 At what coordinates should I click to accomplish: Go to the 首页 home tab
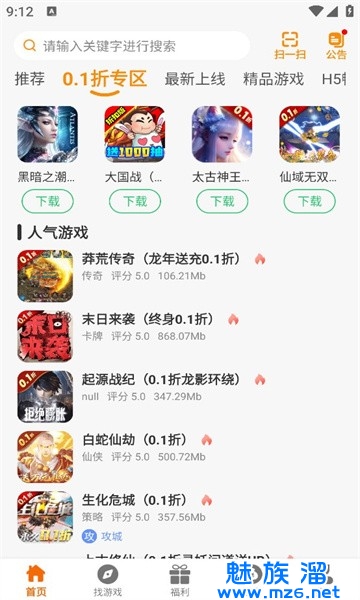tap(36, 580)
